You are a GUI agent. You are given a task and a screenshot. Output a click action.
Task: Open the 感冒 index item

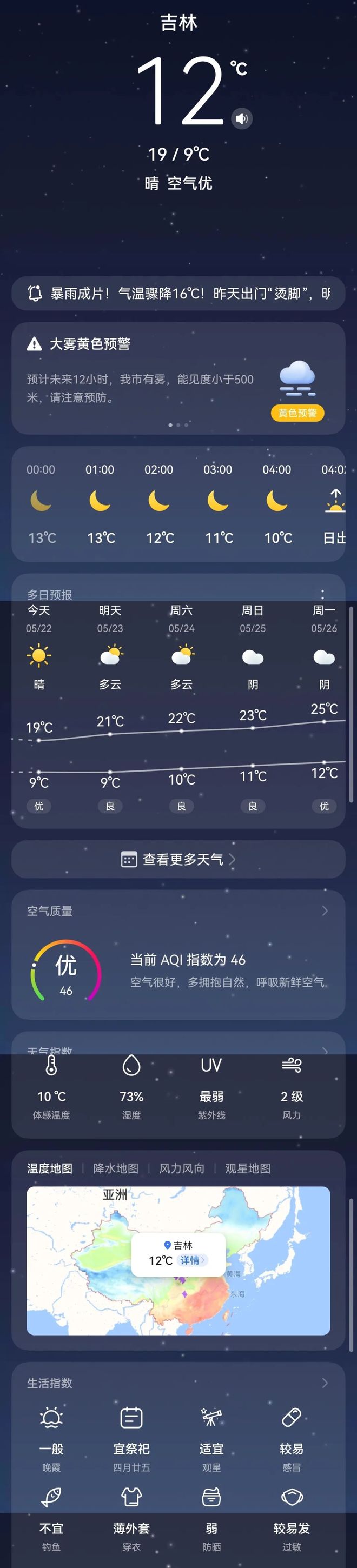tap(291, 1439)
